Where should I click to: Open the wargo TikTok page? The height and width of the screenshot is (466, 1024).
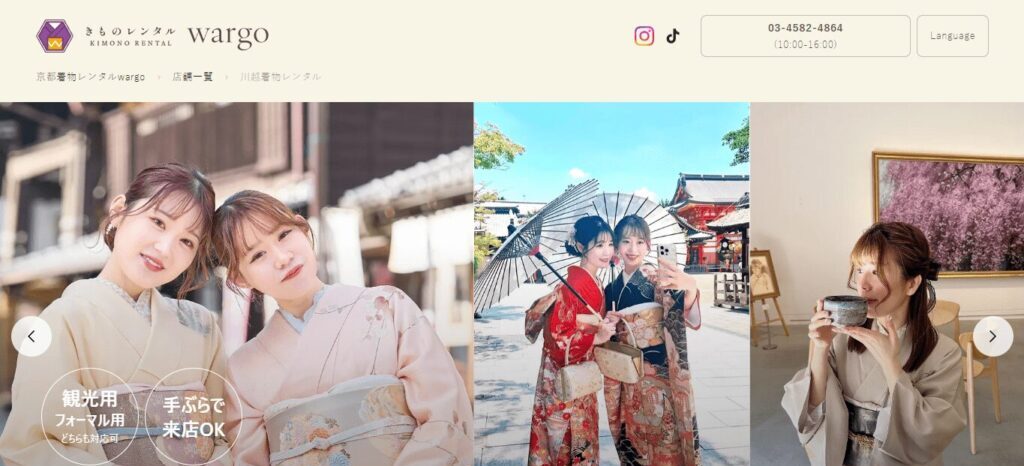(x=673, y=36)
